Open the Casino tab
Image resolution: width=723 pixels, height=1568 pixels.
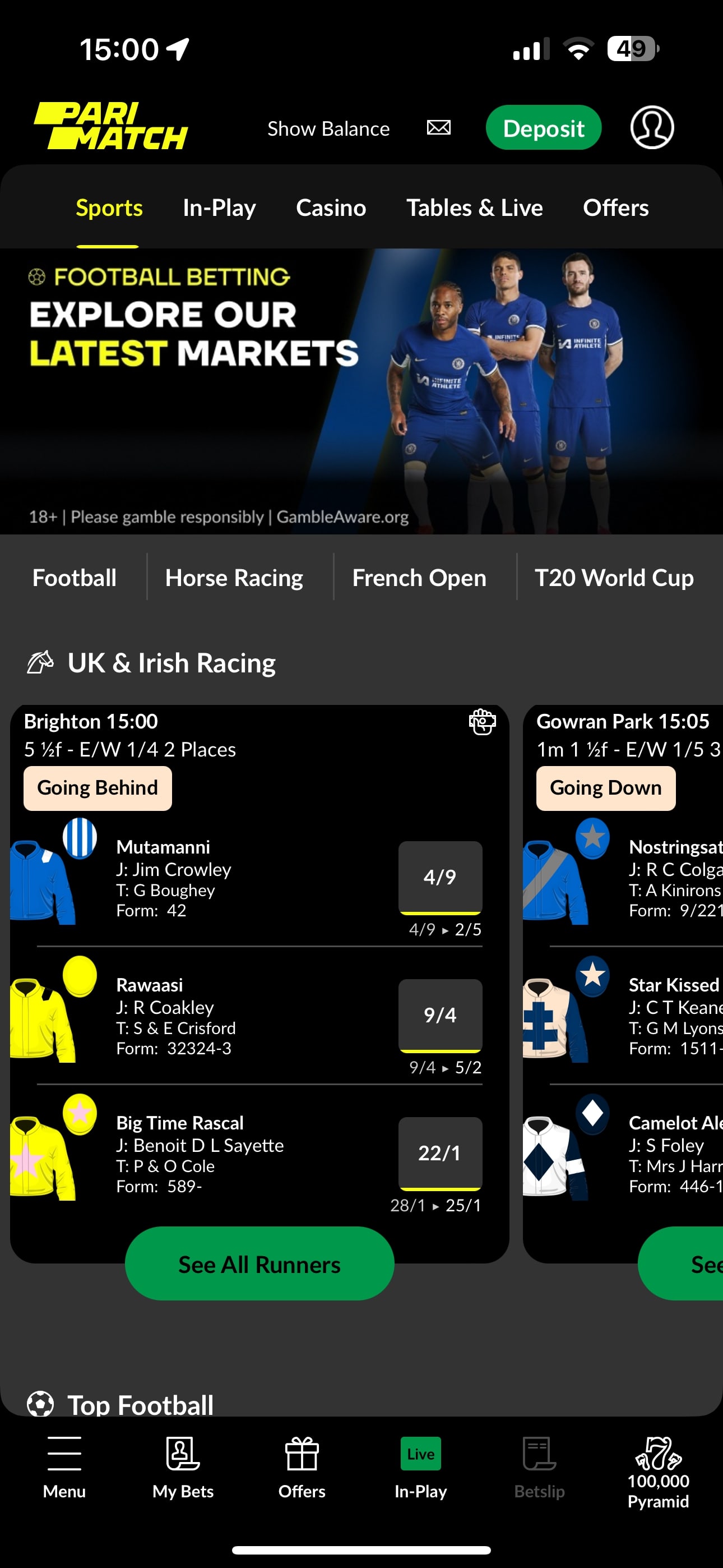coord(331,208)
